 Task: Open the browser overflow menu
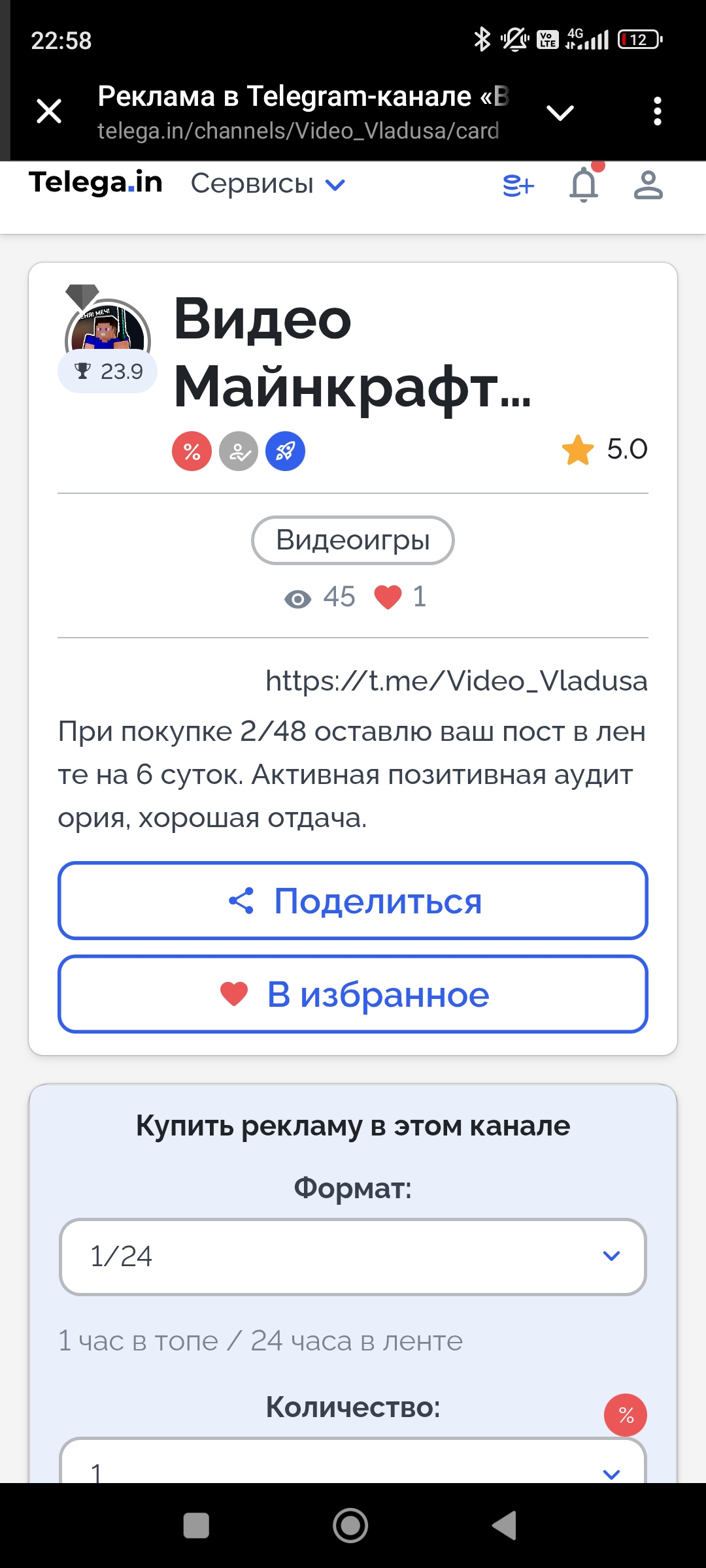point(658,111)
